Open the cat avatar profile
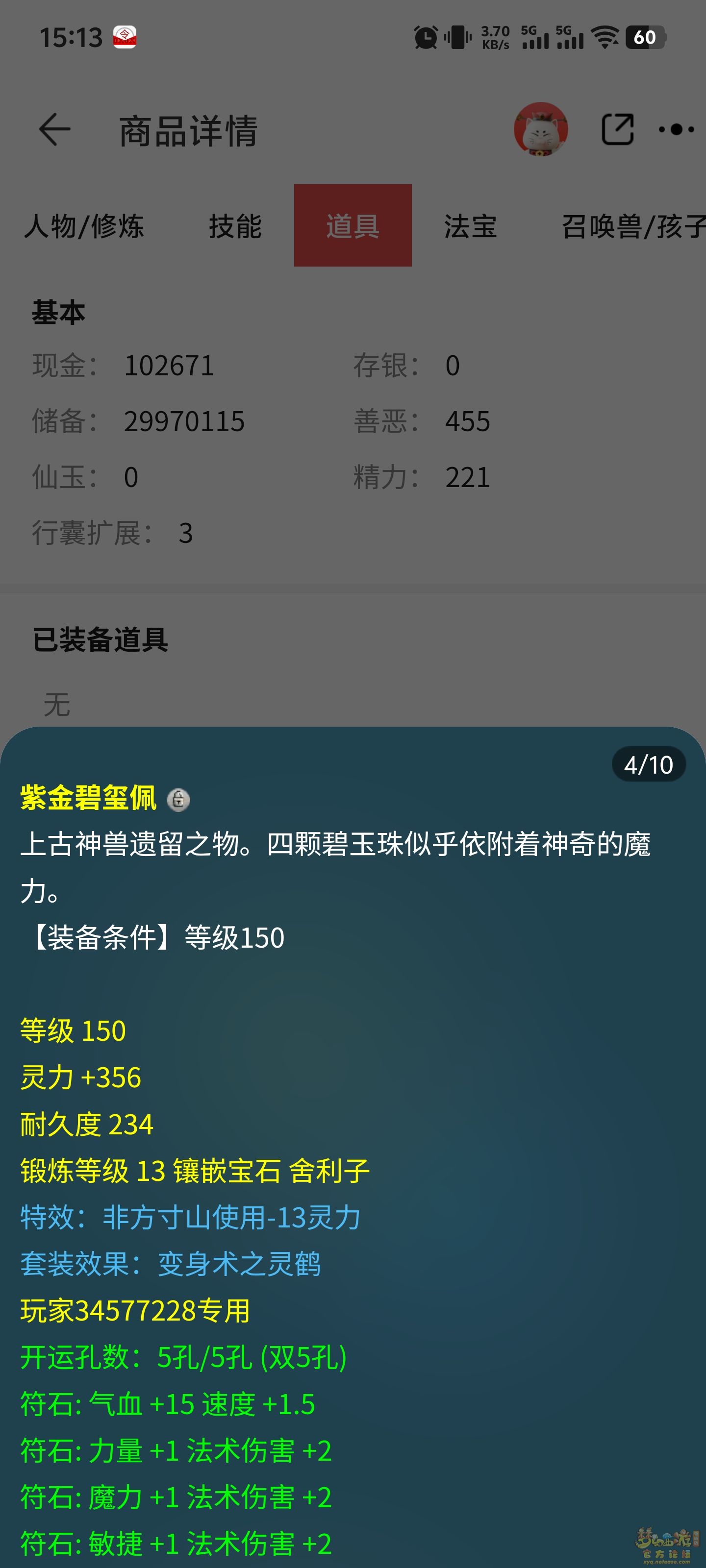 click(540, 130)
